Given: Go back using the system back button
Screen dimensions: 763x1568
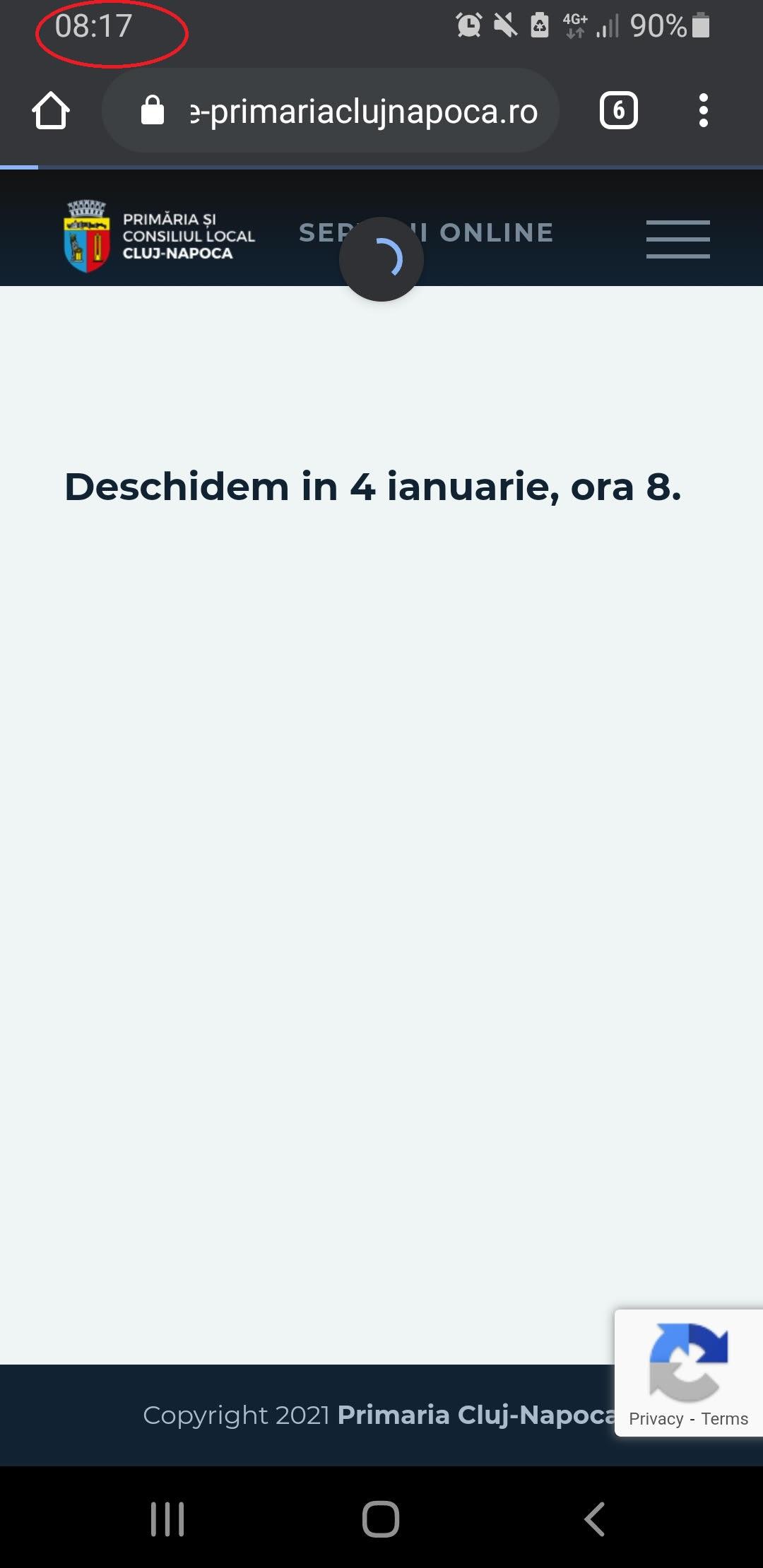Looking at the screenshot, I should pos(595,1519).
